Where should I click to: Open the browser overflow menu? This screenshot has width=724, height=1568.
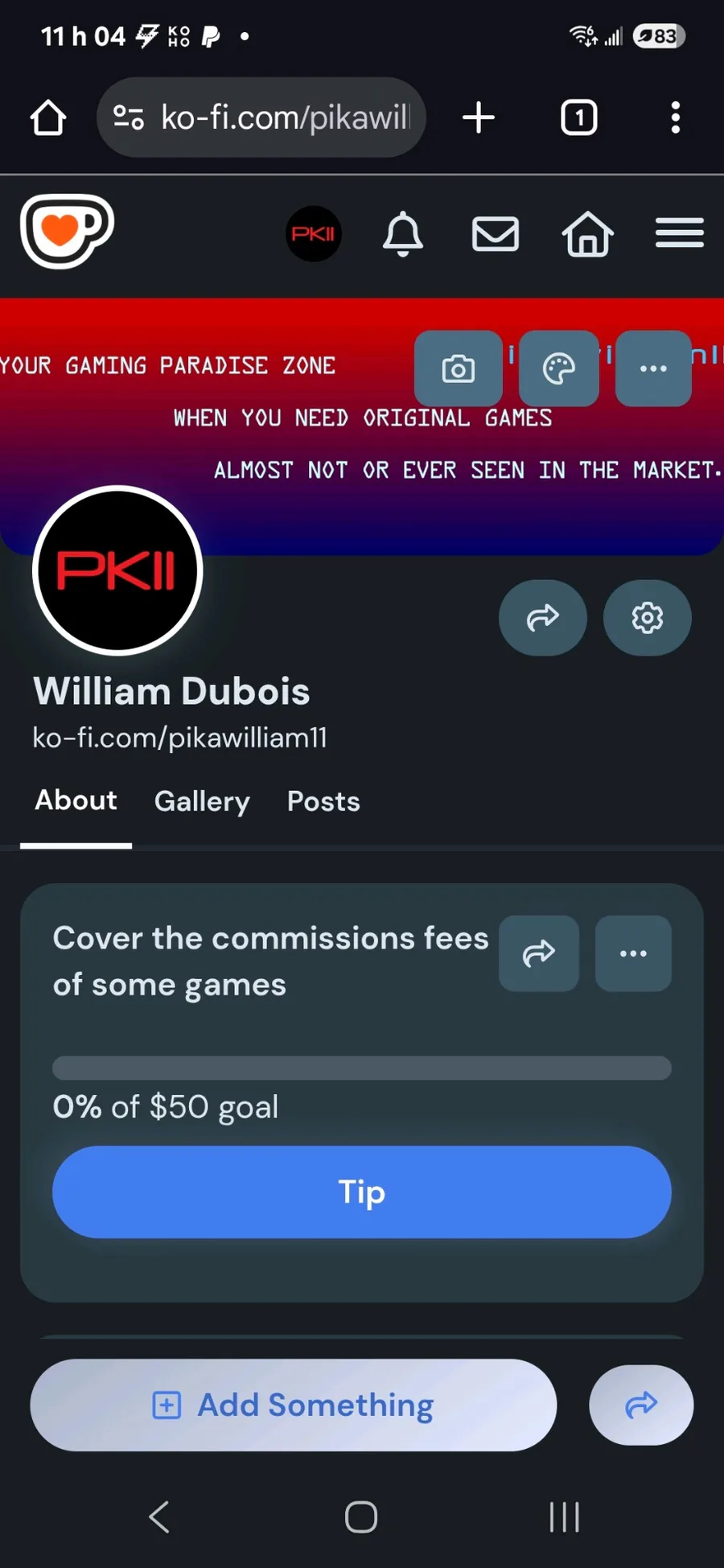click(x=676, y=117)
